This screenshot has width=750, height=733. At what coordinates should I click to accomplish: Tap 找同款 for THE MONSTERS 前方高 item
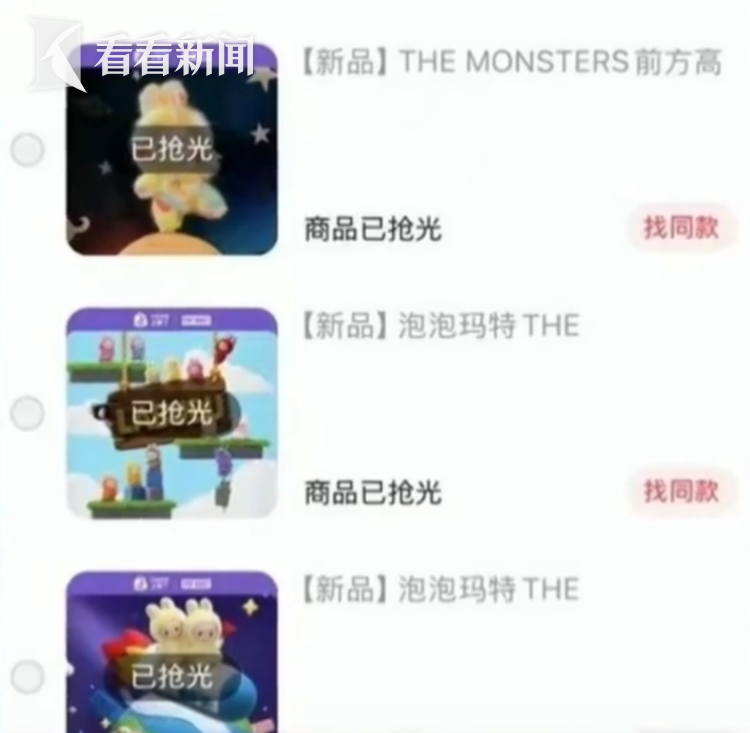click(x=680, y=227)
